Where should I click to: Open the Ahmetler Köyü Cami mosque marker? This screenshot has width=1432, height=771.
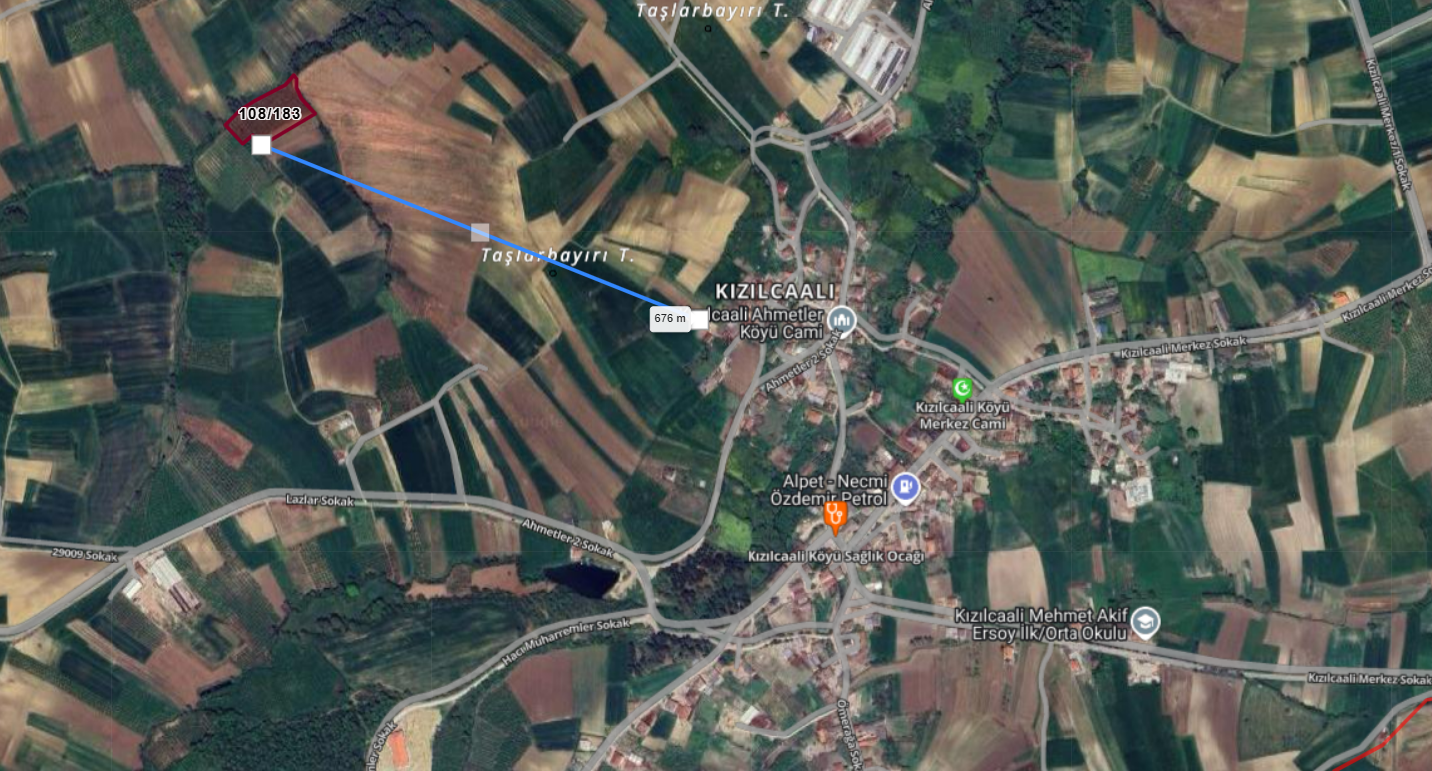[x=844, y=319]
